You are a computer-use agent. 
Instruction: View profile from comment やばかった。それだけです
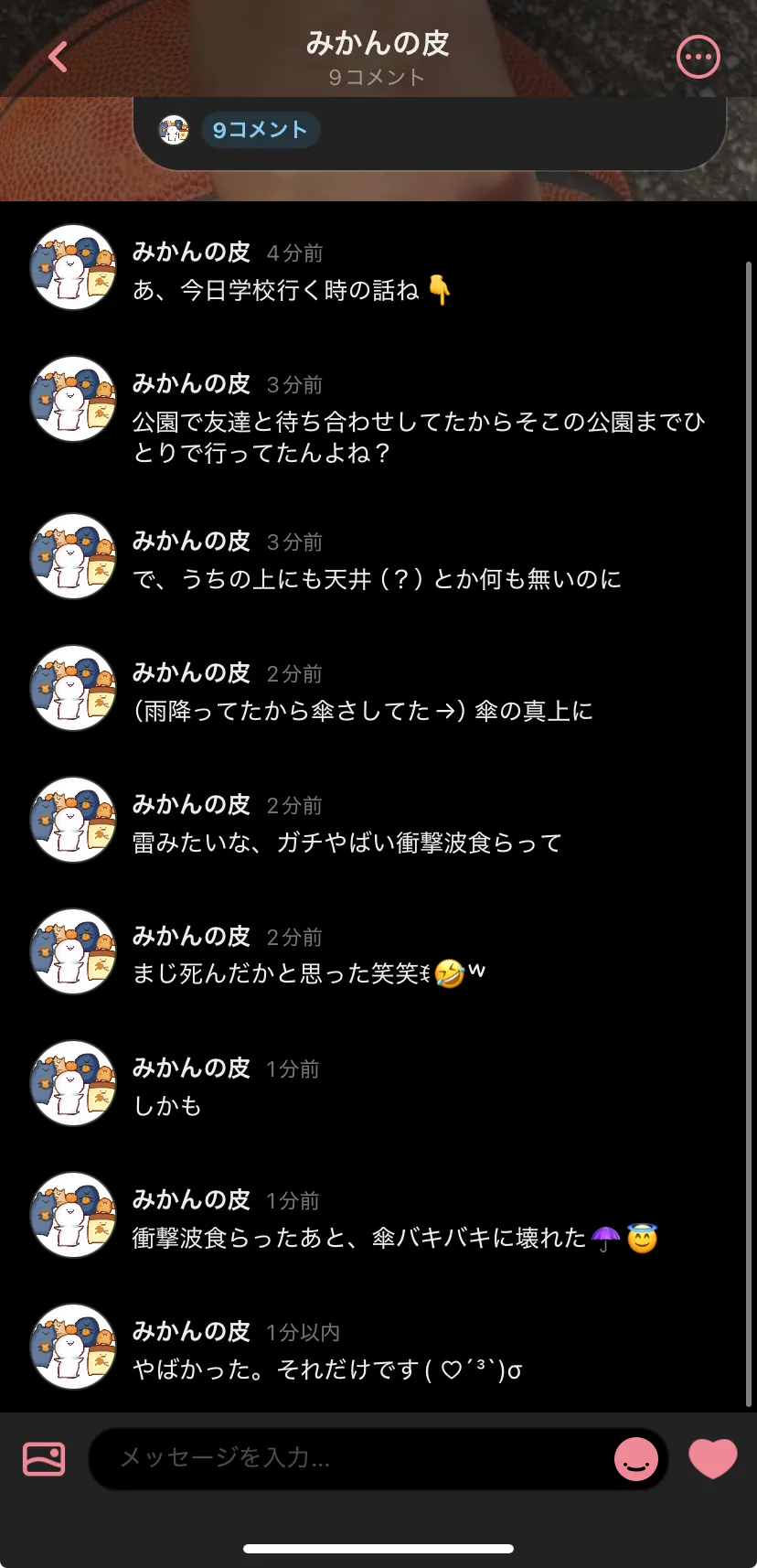(x=73, y=1347)
